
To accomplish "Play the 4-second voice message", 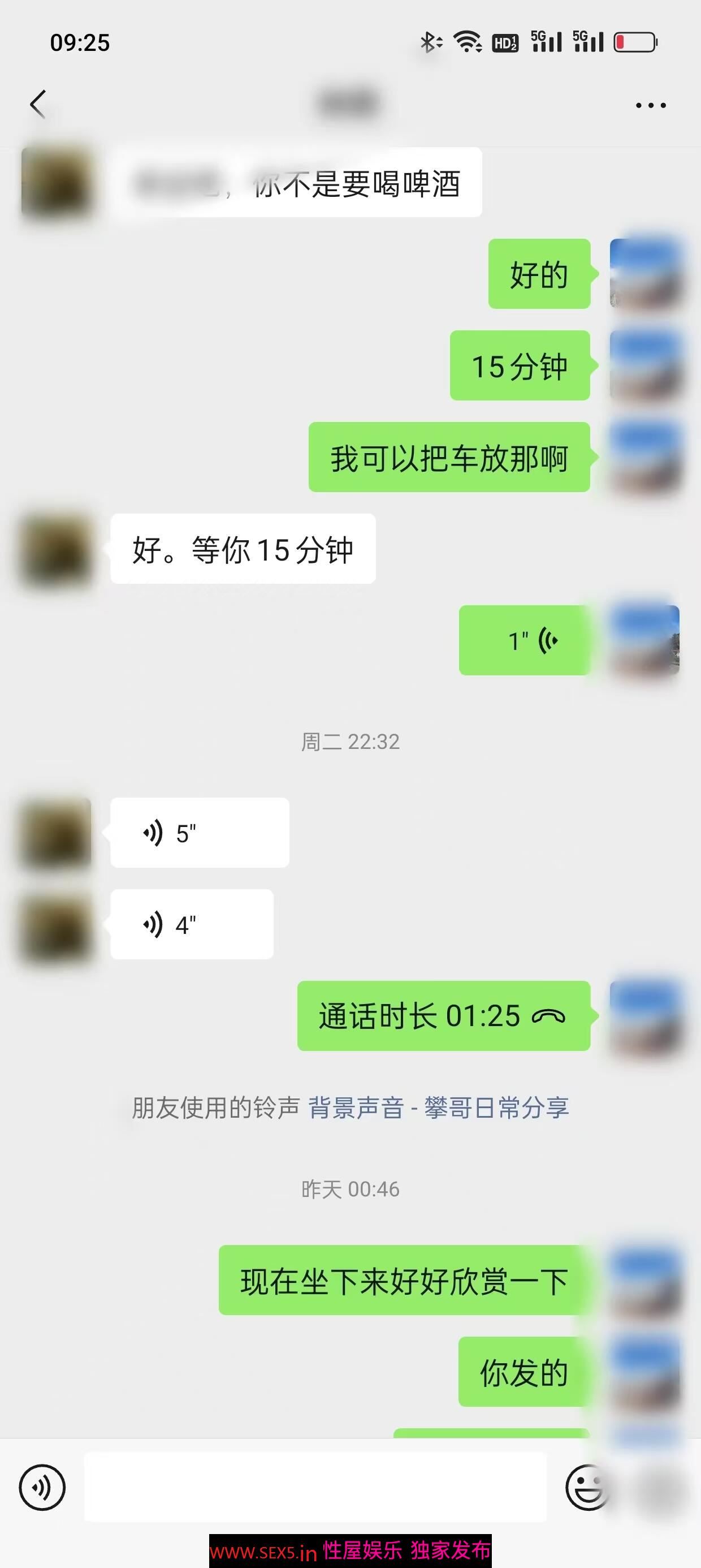I will pos(192,925).
